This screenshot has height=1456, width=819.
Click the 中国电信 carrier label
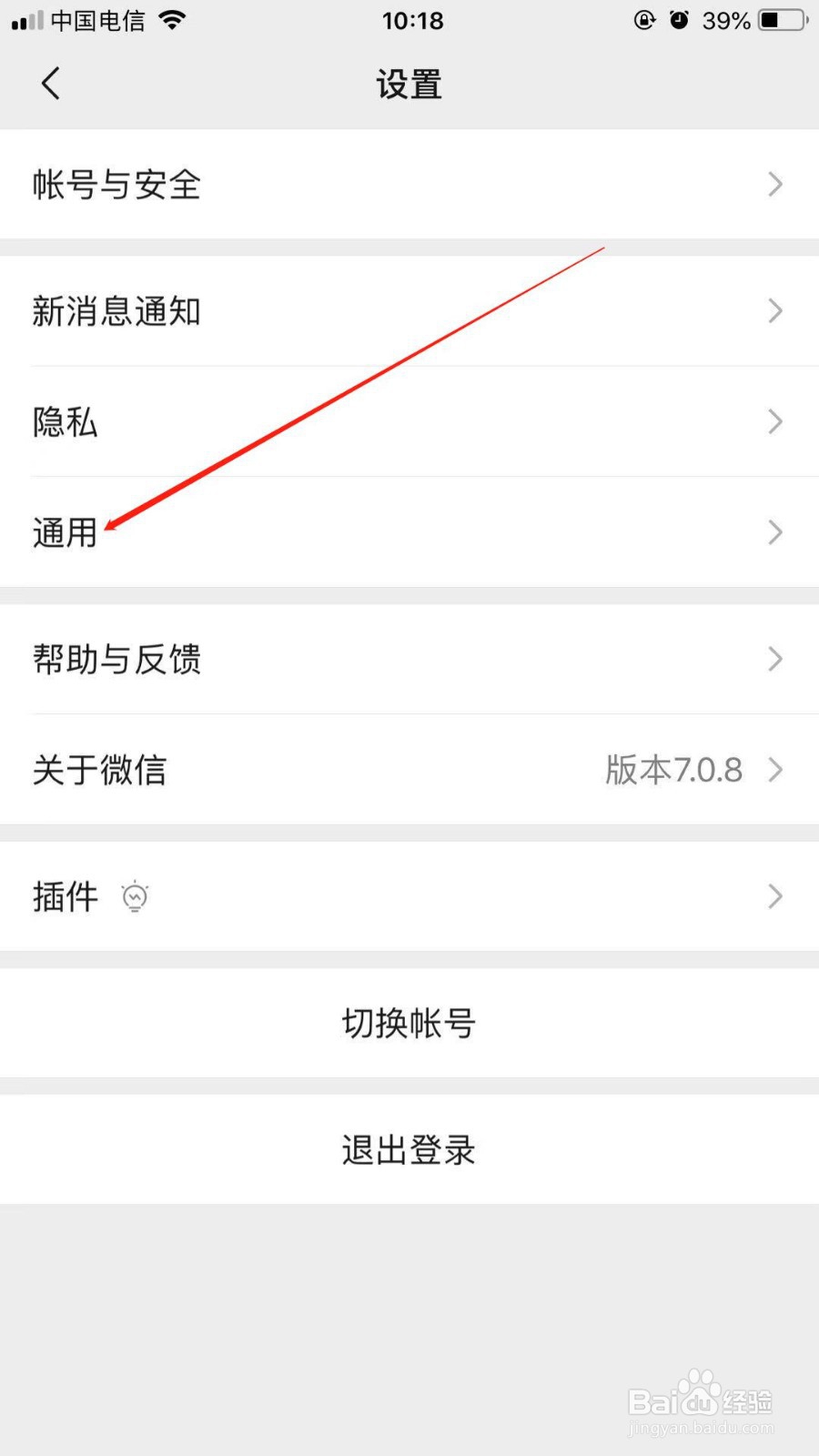[x=96, y=20]
